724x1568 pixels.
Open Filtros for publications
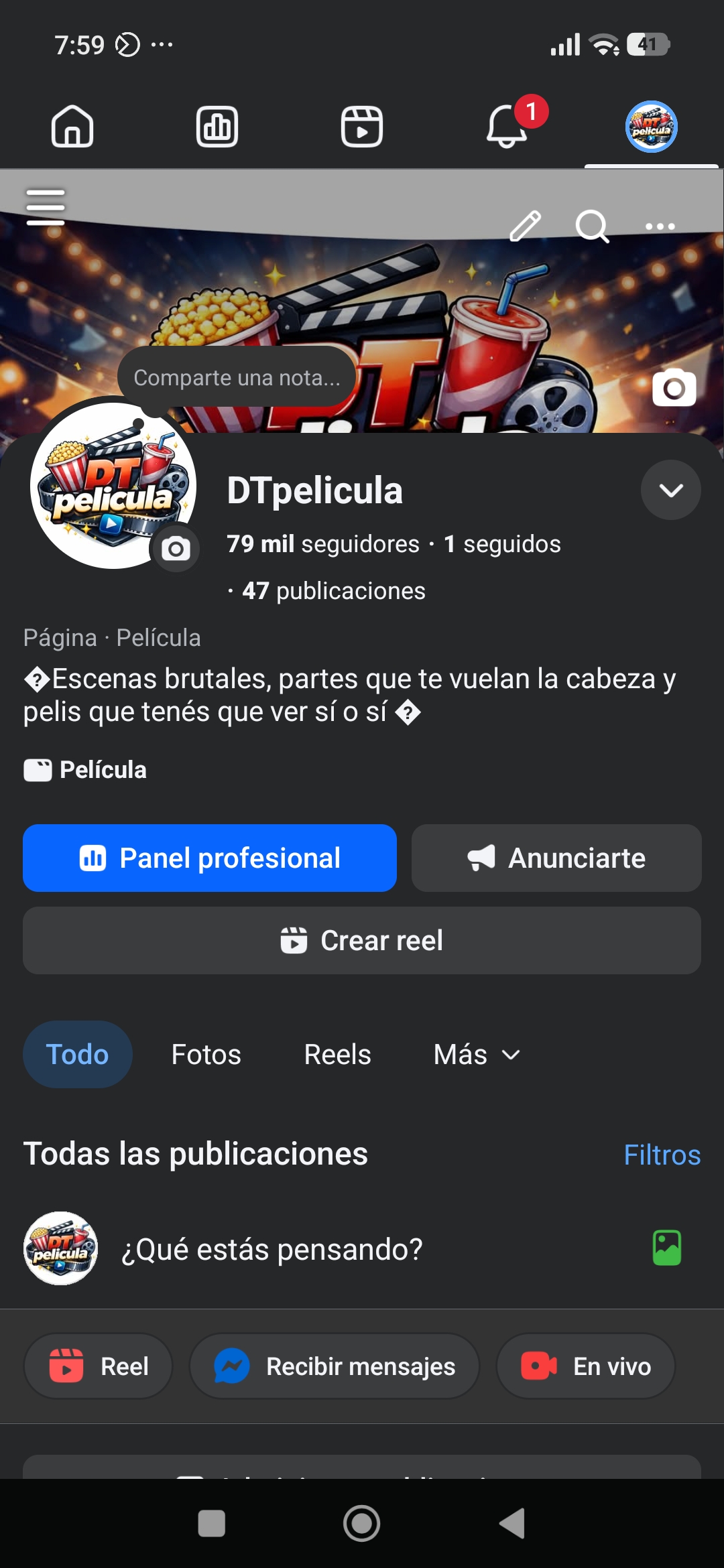point(662,1155)
